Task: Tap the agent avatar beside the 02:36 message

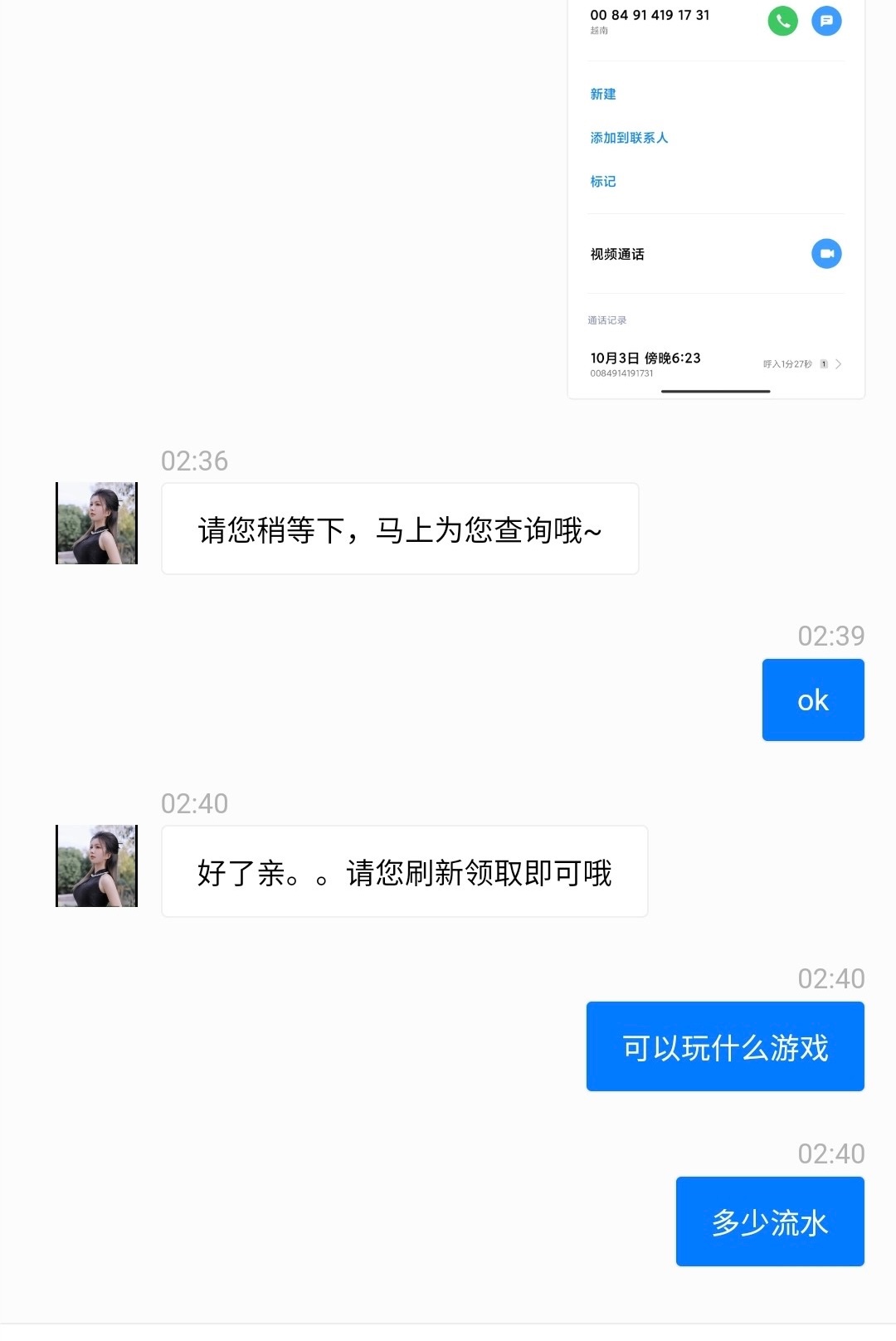Action: [x=96, y=524]
